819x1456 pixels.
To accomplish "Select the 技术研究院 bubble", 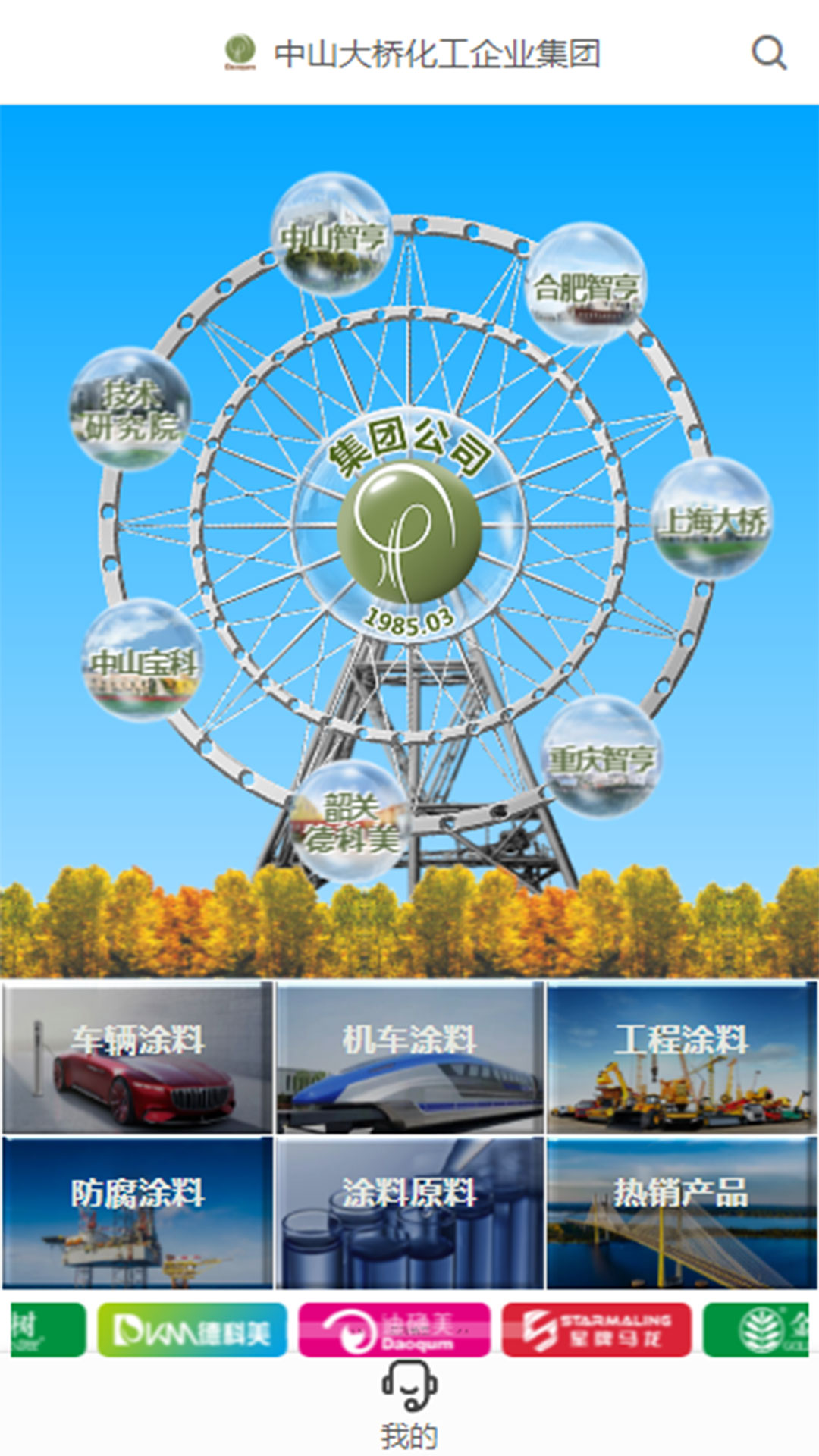I will tap(130, 409).
